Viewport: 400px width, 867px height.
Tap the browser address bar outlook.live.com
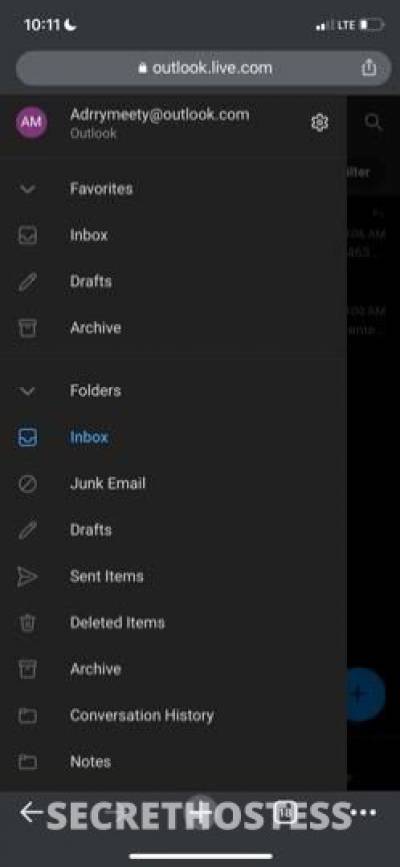(x=205, y=68)
